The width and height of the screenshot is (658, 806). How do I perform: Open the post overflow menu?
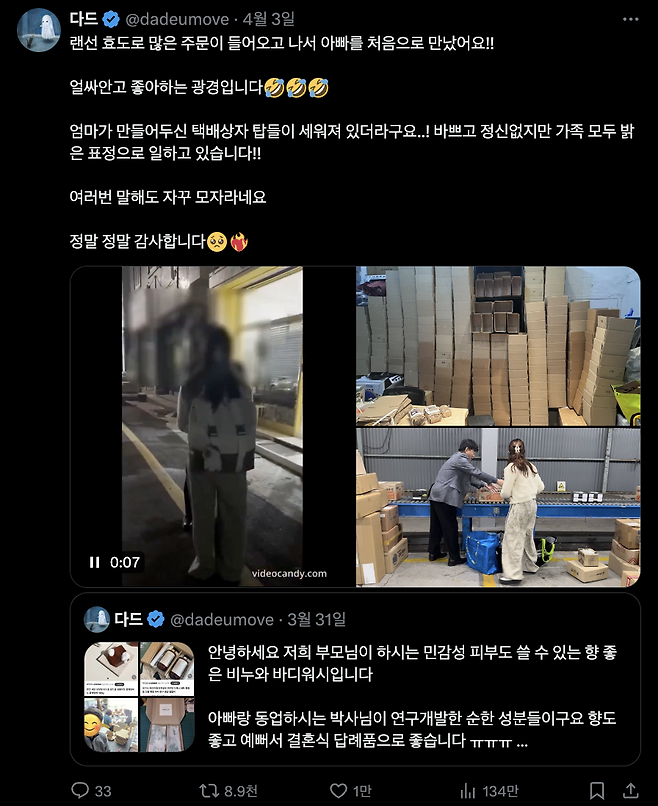(x=630, y=19)
